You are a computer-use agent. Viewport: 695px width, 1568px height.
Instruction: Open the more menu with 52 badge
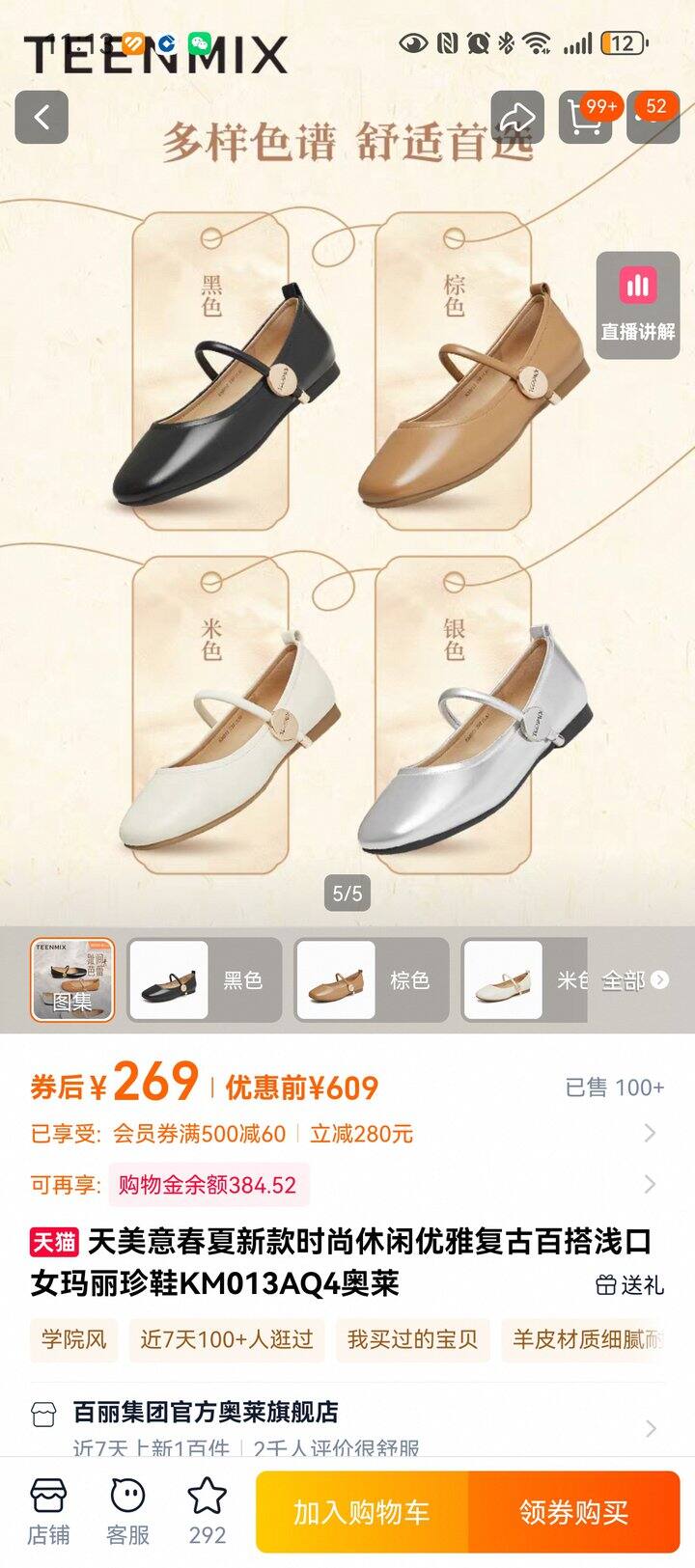tap(653, 118)
